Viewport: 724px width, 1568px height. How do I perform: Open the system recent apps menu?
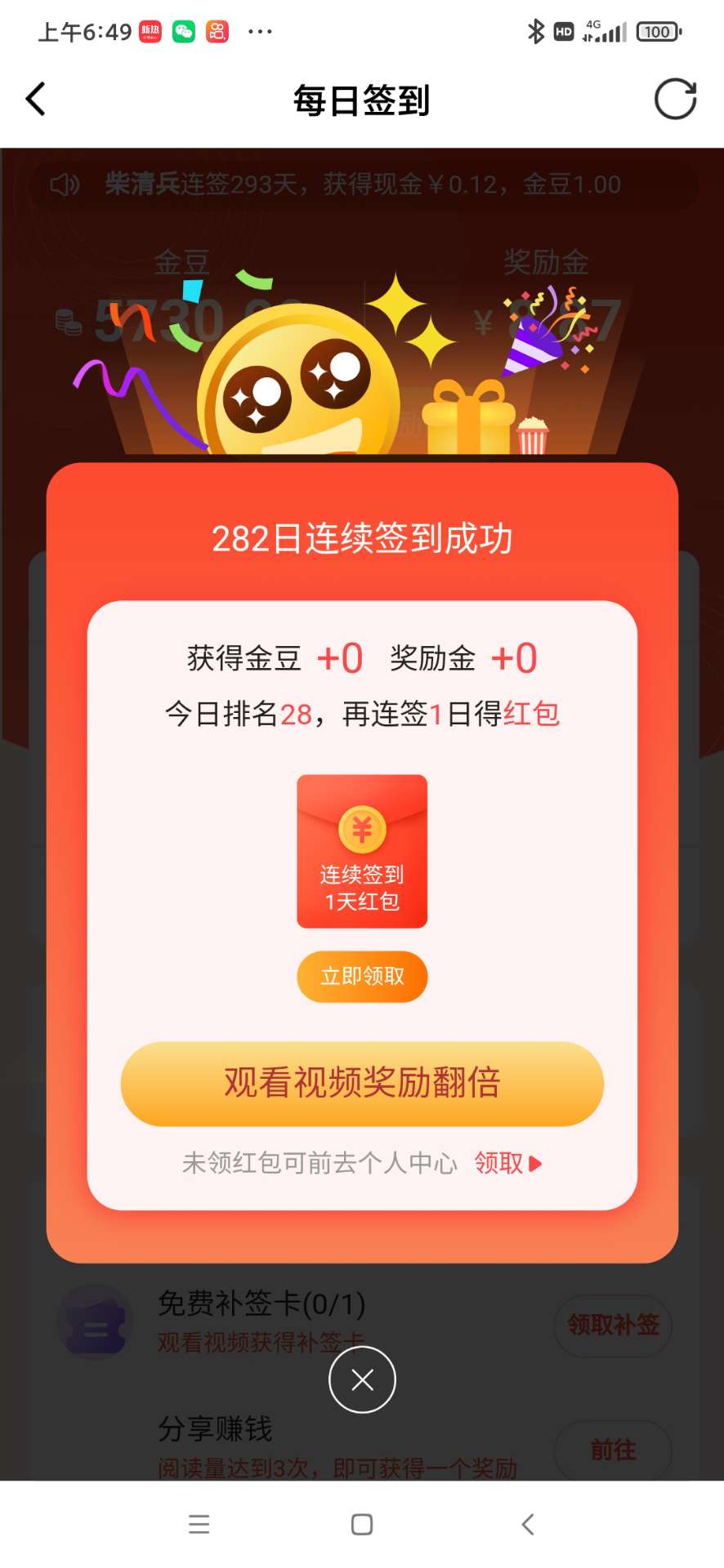[x=199, y=1524]
